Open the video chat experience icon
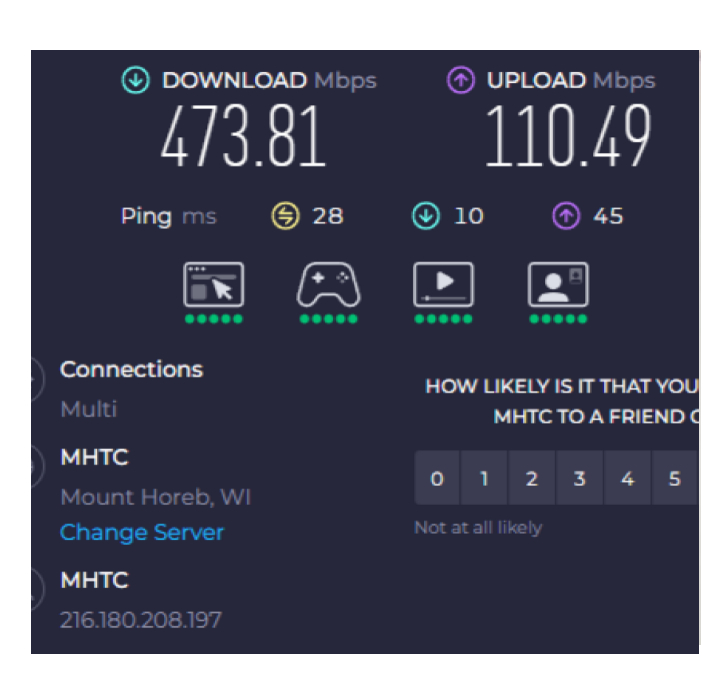Image resolution: width=724 pixels, height=690 pixels. 558,286
